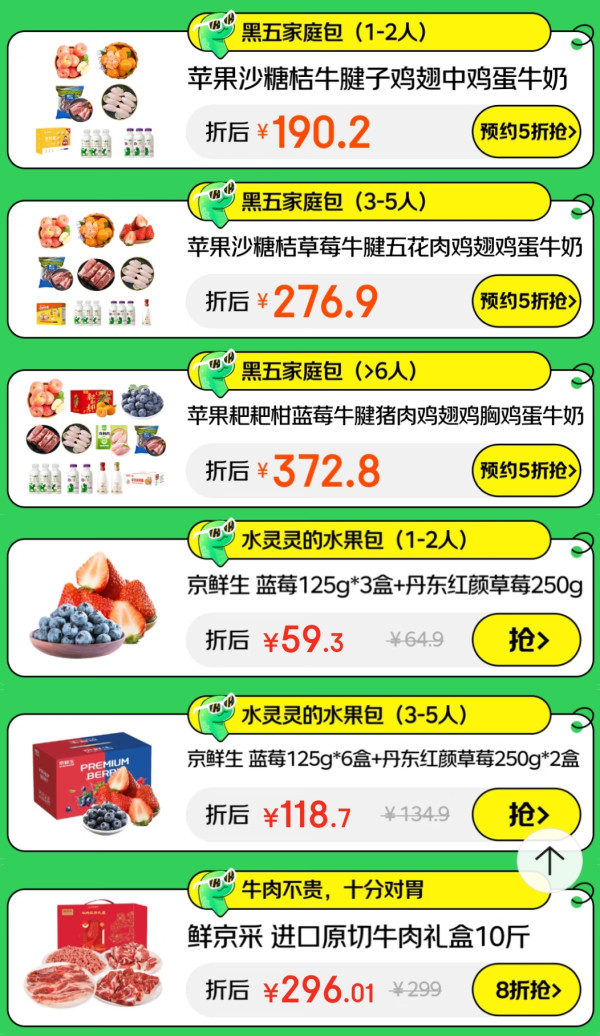The width and height of the screenshot is (600, 1036).
Task: Open the 黑五家庭包 (>6人) product card
Action: point(386,416)
